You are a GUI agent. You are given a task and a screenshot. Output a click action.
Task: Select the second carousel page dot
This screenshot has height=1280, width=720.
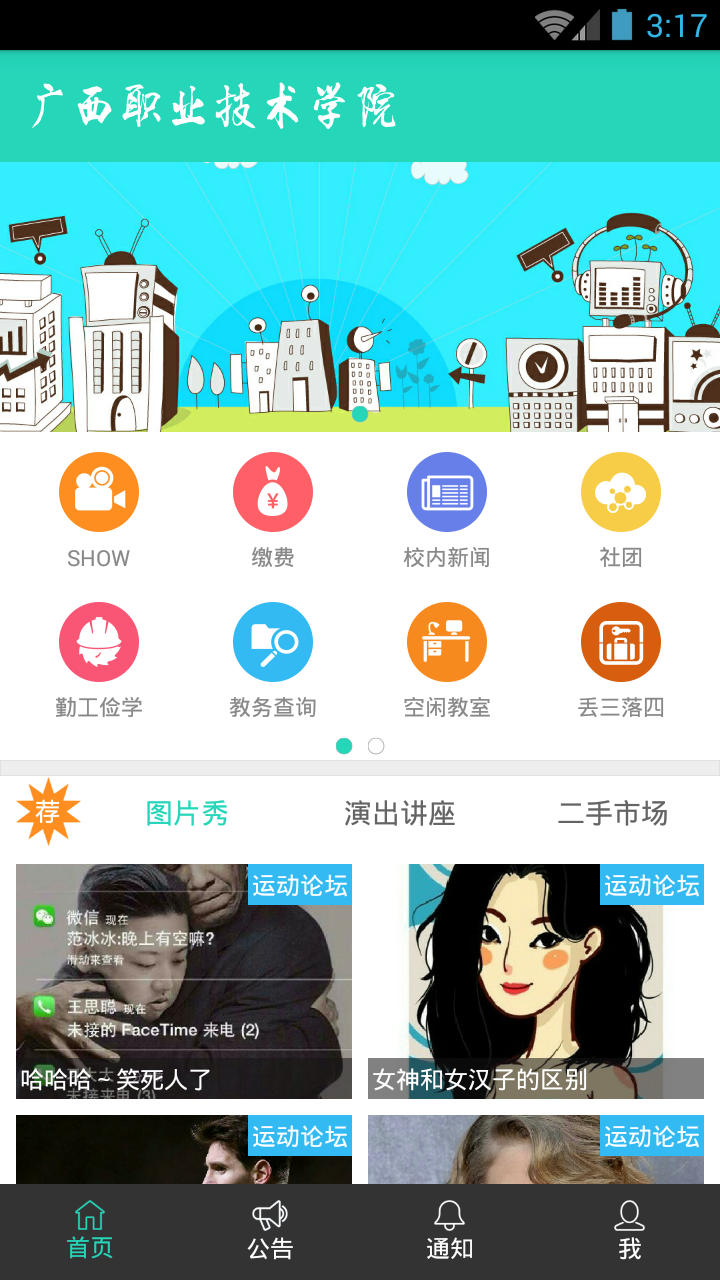point(376,746)
